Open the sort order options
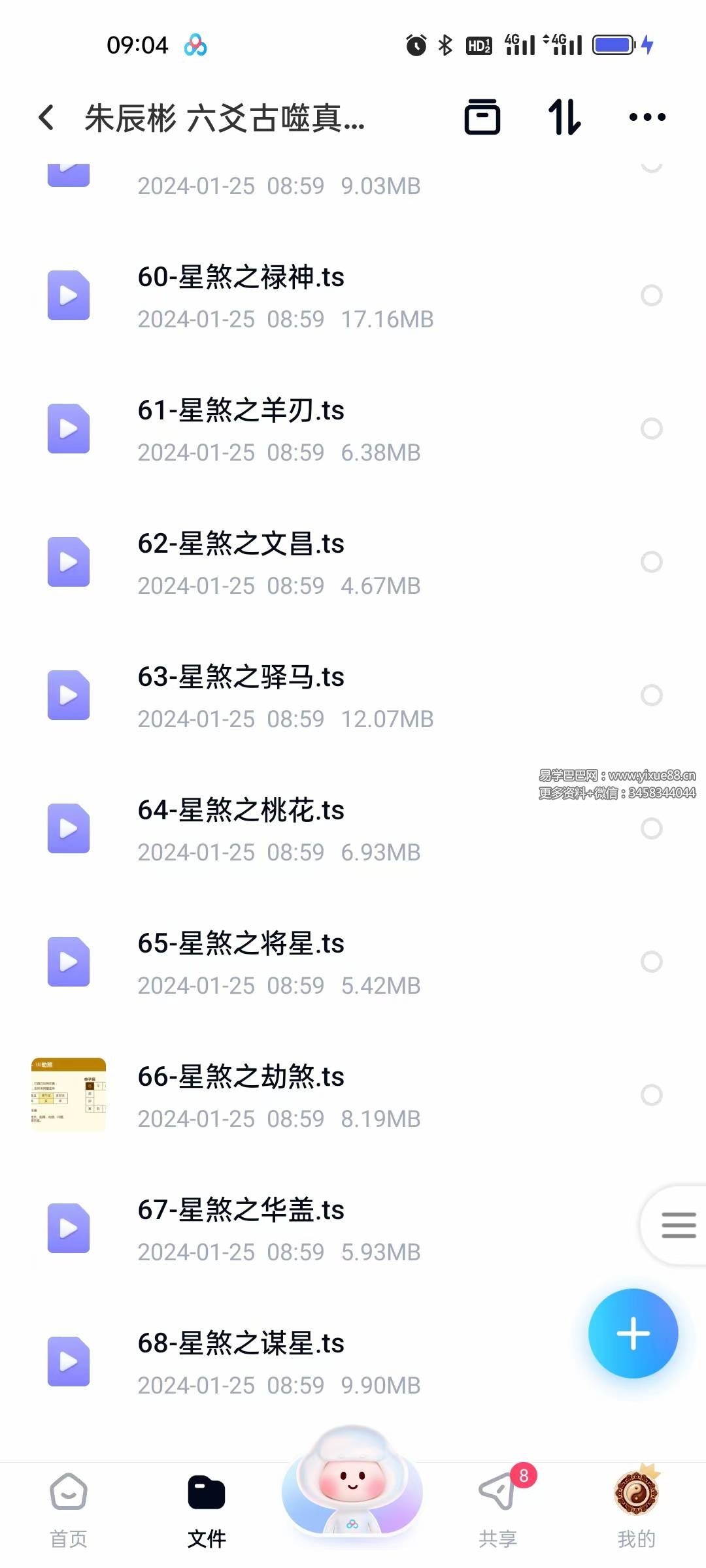Viewport: 706px width, 1568px height. (564, 118)
